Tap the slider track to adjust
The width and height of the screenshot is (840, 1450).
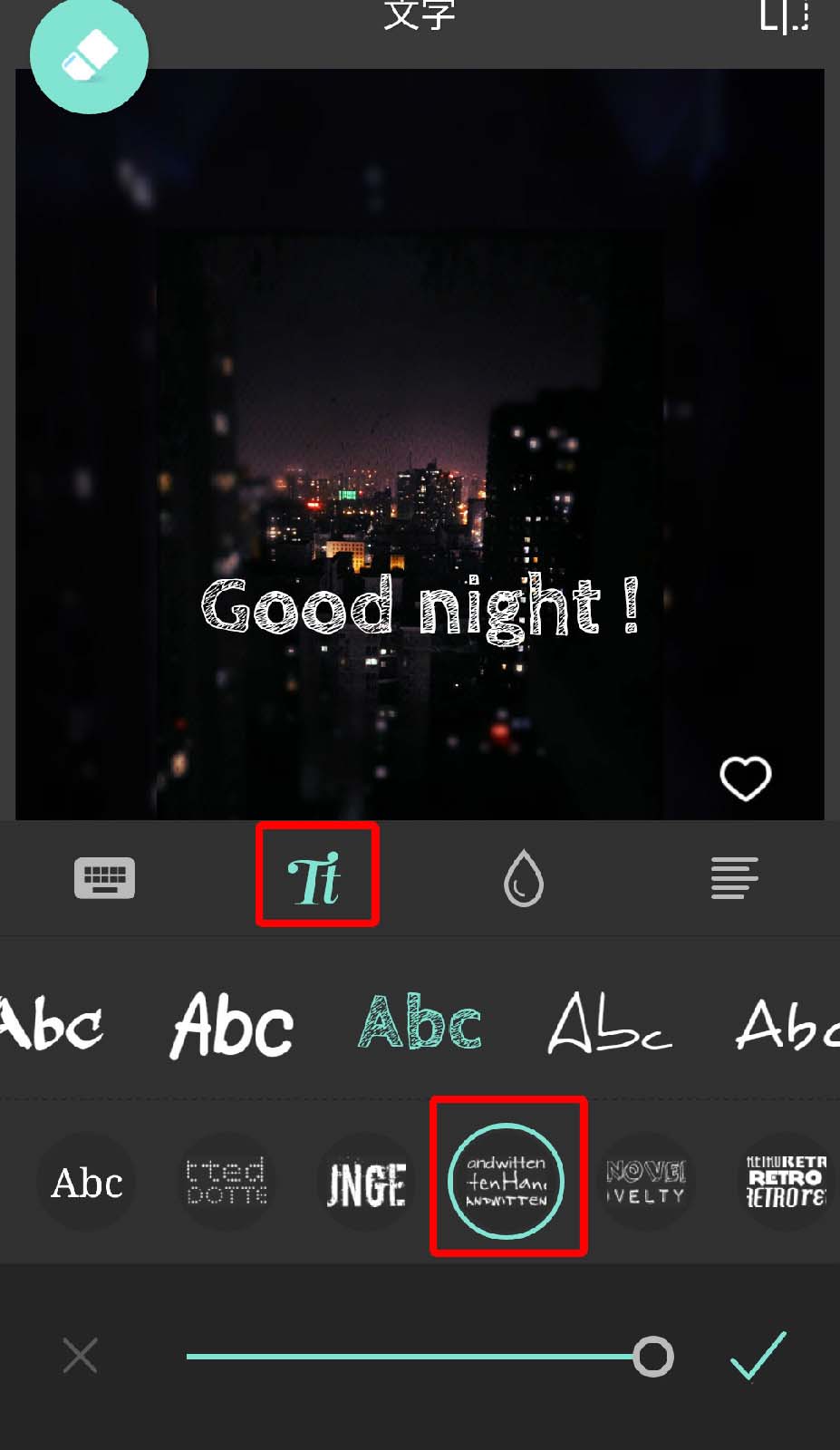pyautogui.click(x=408, y=1357)
